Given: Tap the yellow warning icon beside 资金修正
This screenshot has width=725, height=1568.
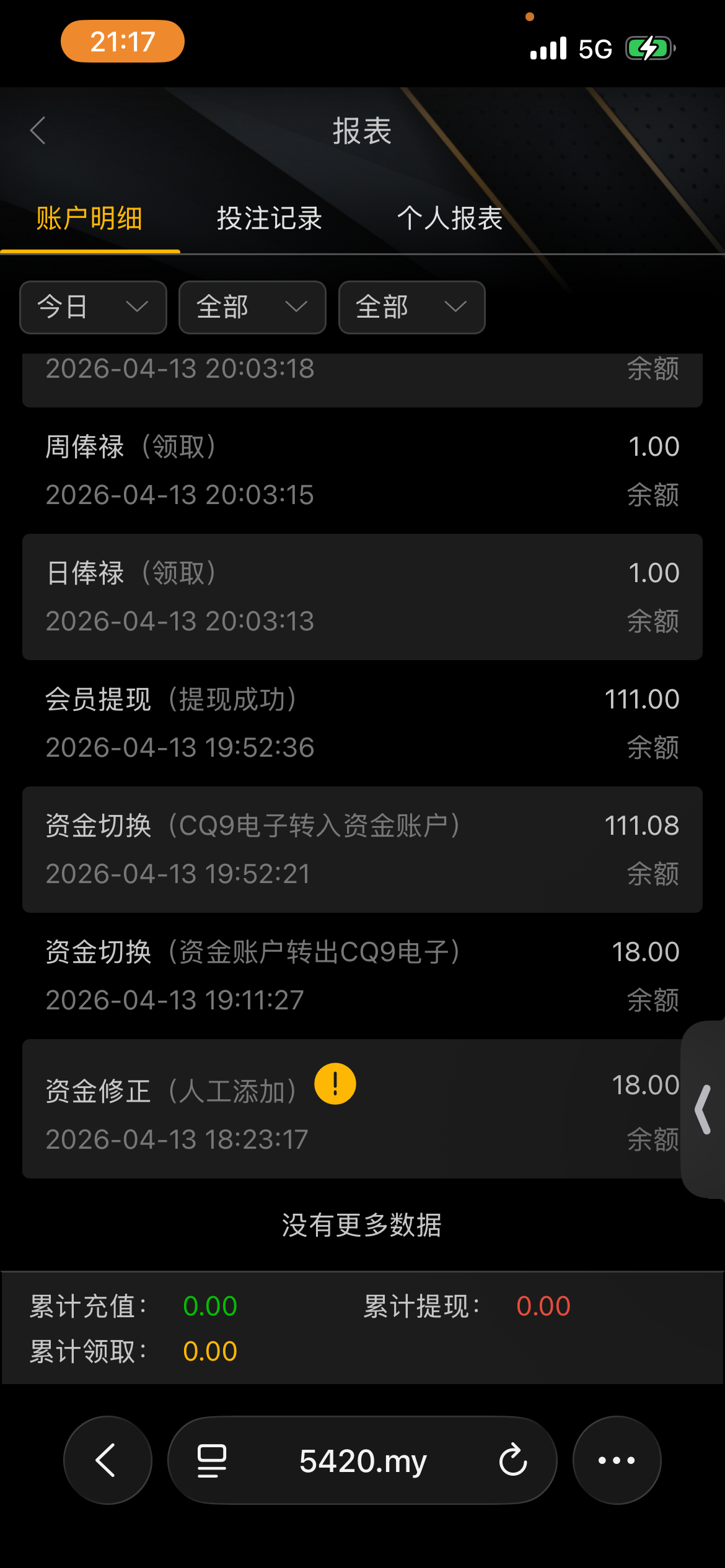Looking at the screenshot, I should pos(335,1084).
